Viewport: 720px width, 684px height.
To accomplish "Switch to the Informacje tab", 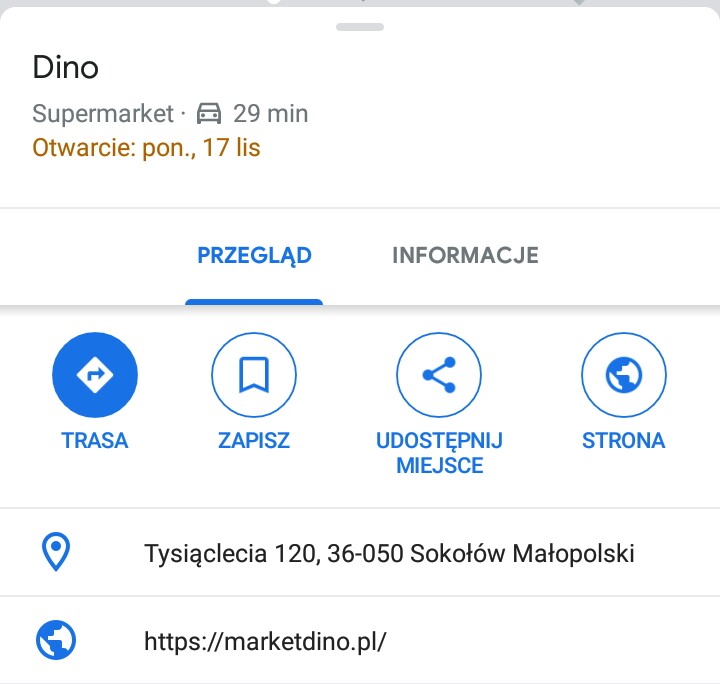I will coord(465,255).
